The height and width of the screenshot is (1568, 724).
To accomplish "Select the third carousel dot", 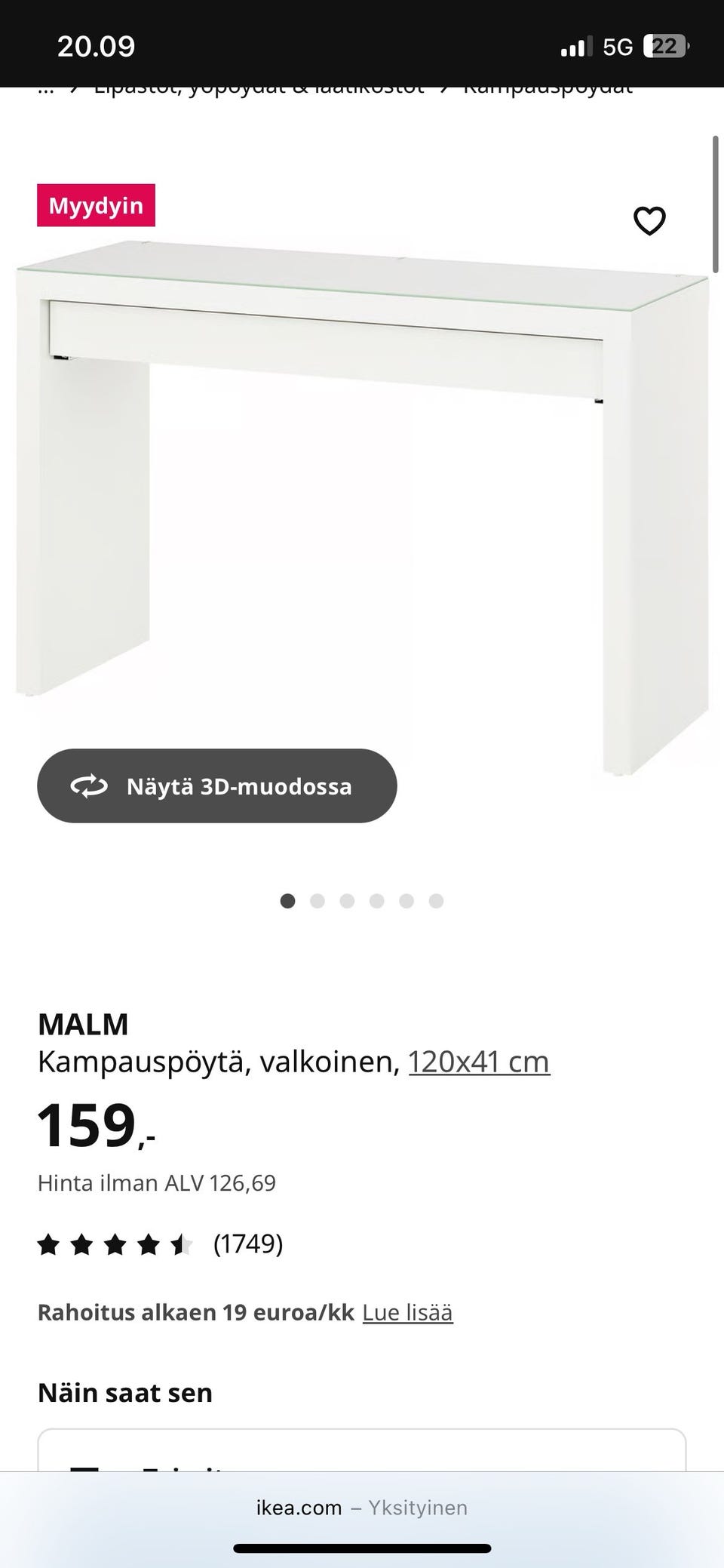I will pos(347,901).
